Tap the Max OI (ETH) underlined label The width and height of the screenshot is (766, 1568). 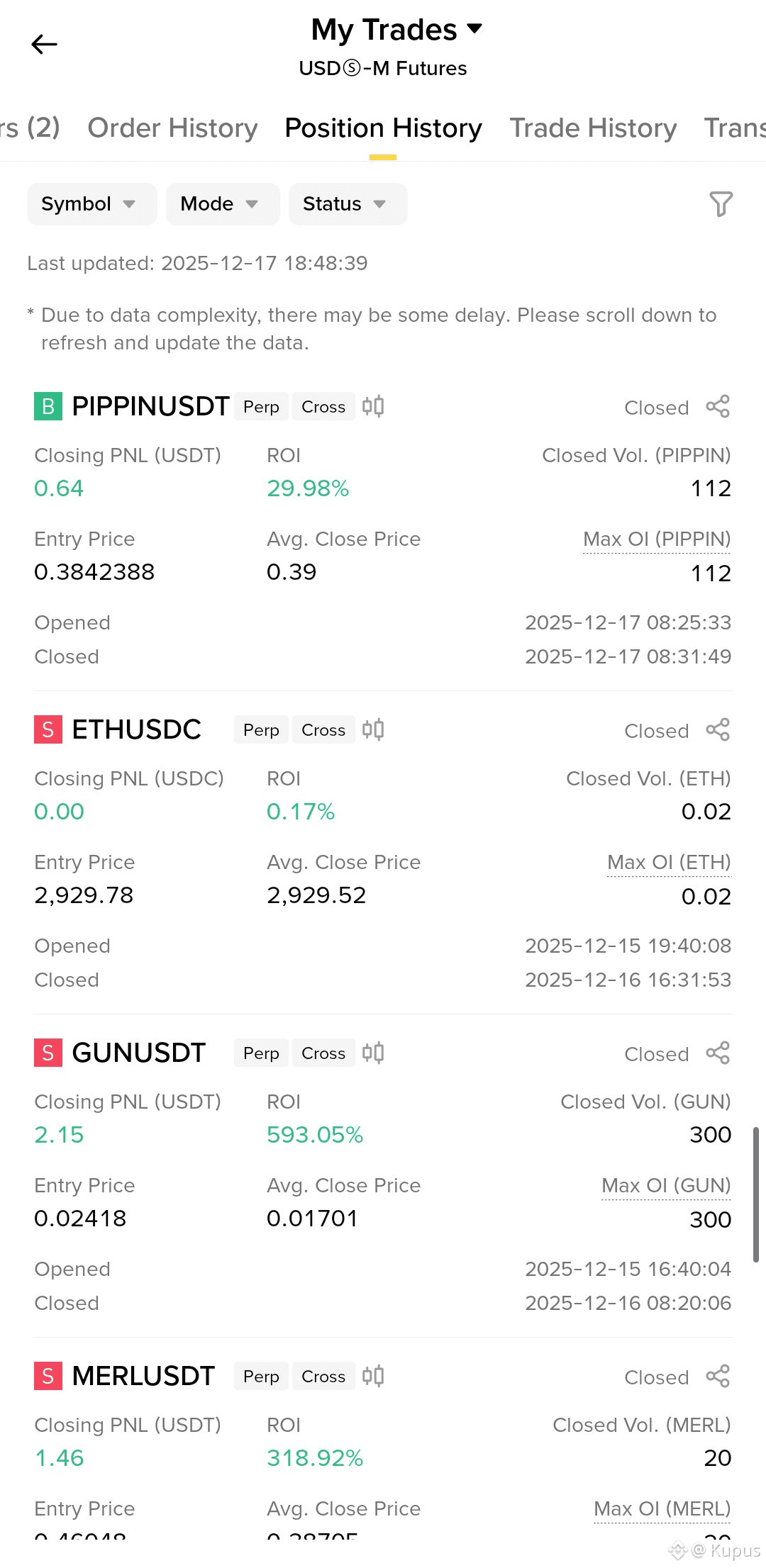click(668, 863)
